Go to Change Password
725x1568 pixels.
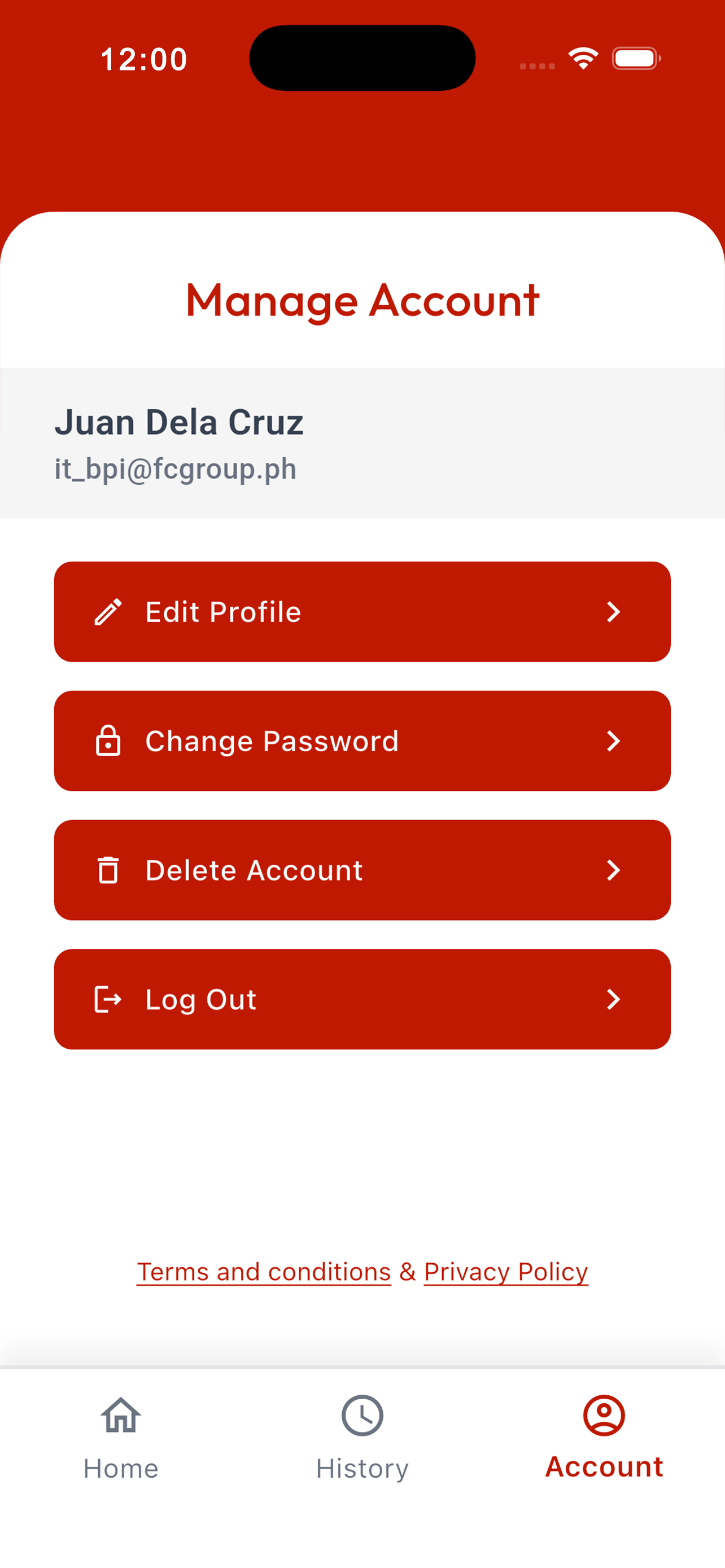click(x=362, y=741)
